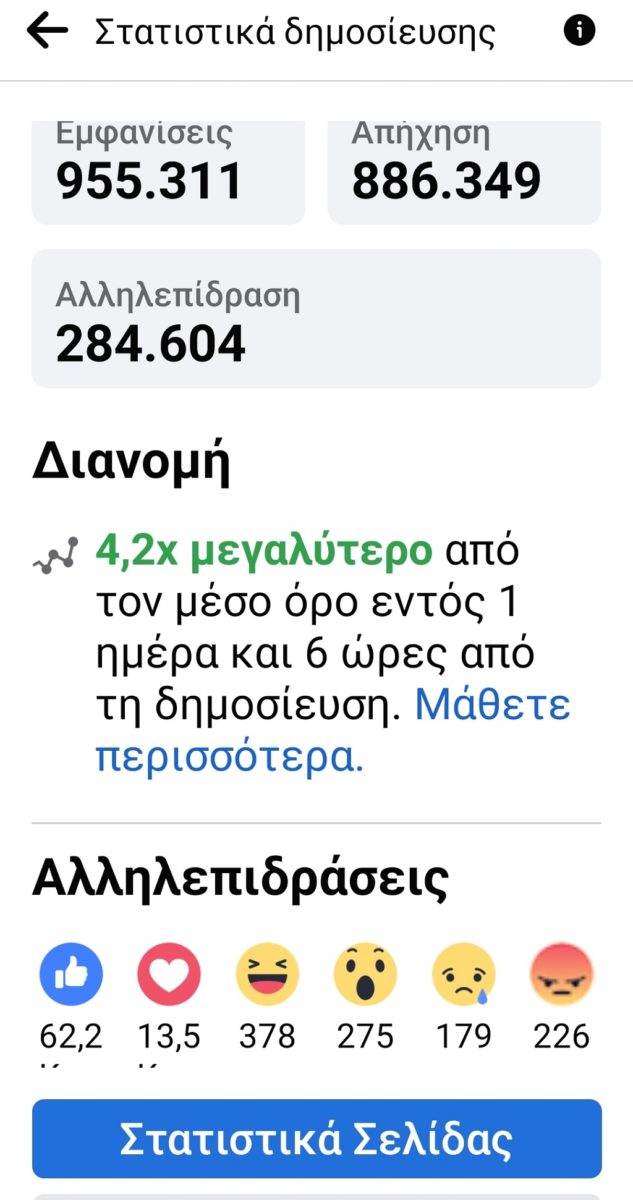Open the info icon in the header
The height and width of the screenshot is (1200, 633).
point(580,31)
